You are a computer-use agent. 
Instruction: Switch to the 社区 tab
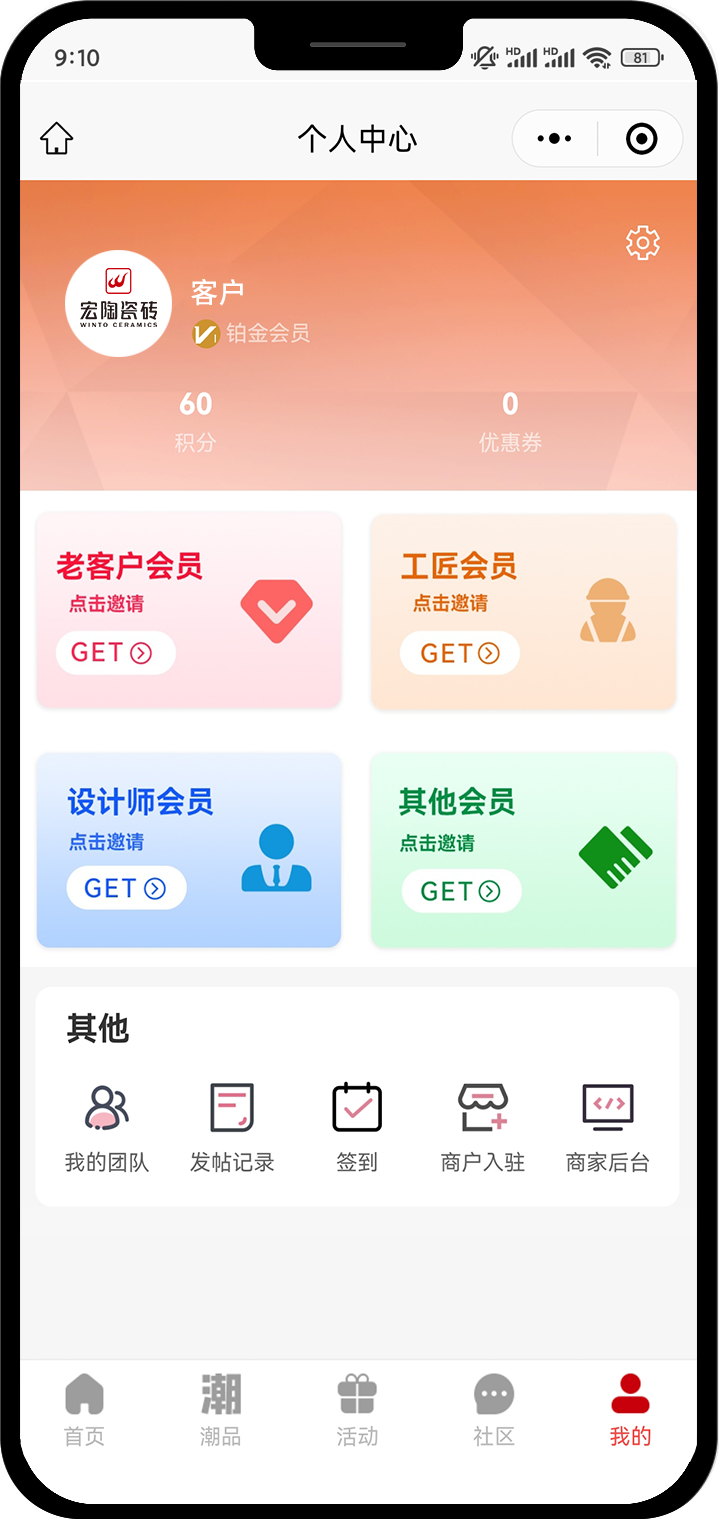(493, 1410)
